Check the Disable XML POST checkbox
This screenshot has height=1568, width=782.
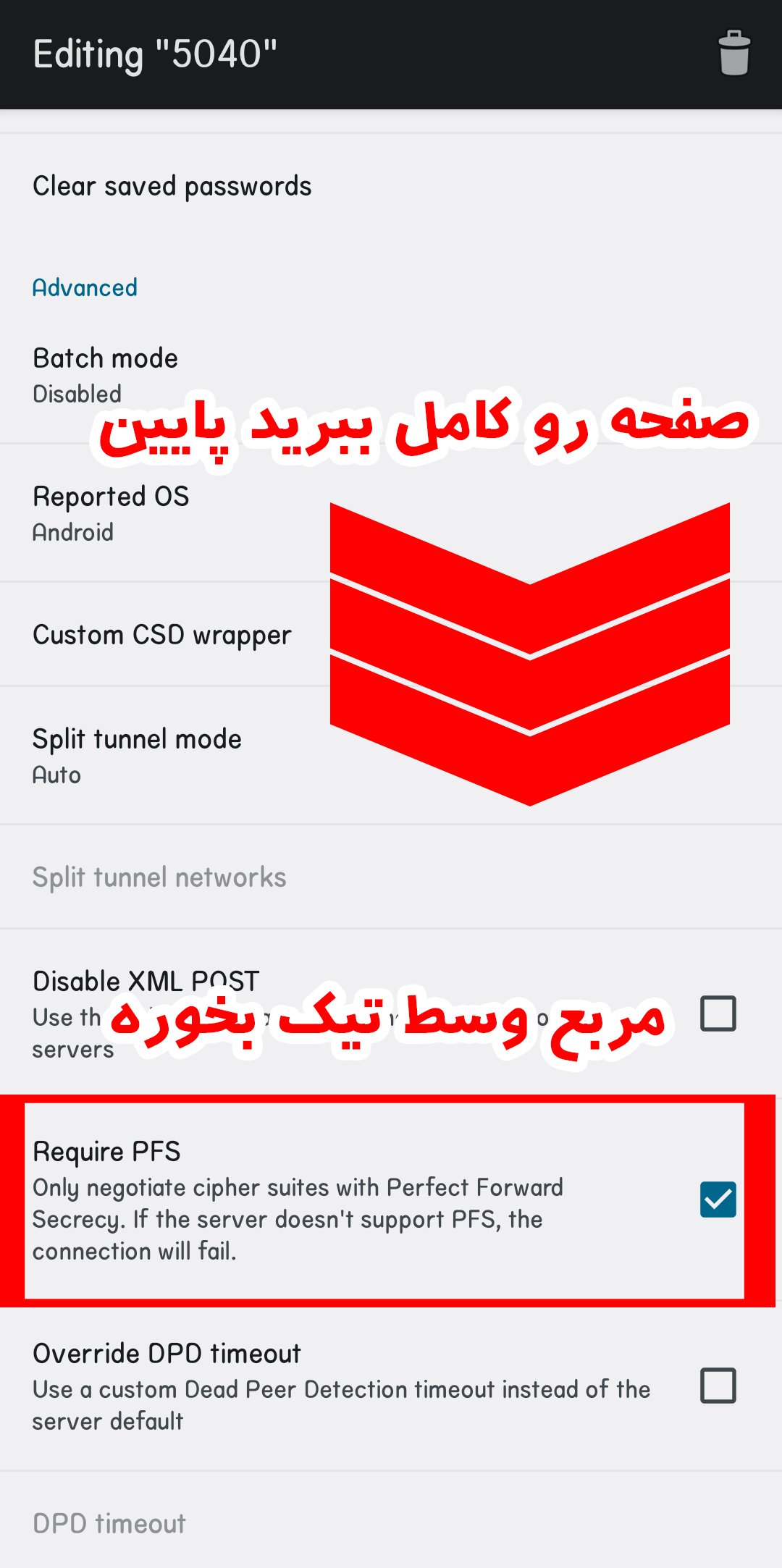coord(718,1013)
